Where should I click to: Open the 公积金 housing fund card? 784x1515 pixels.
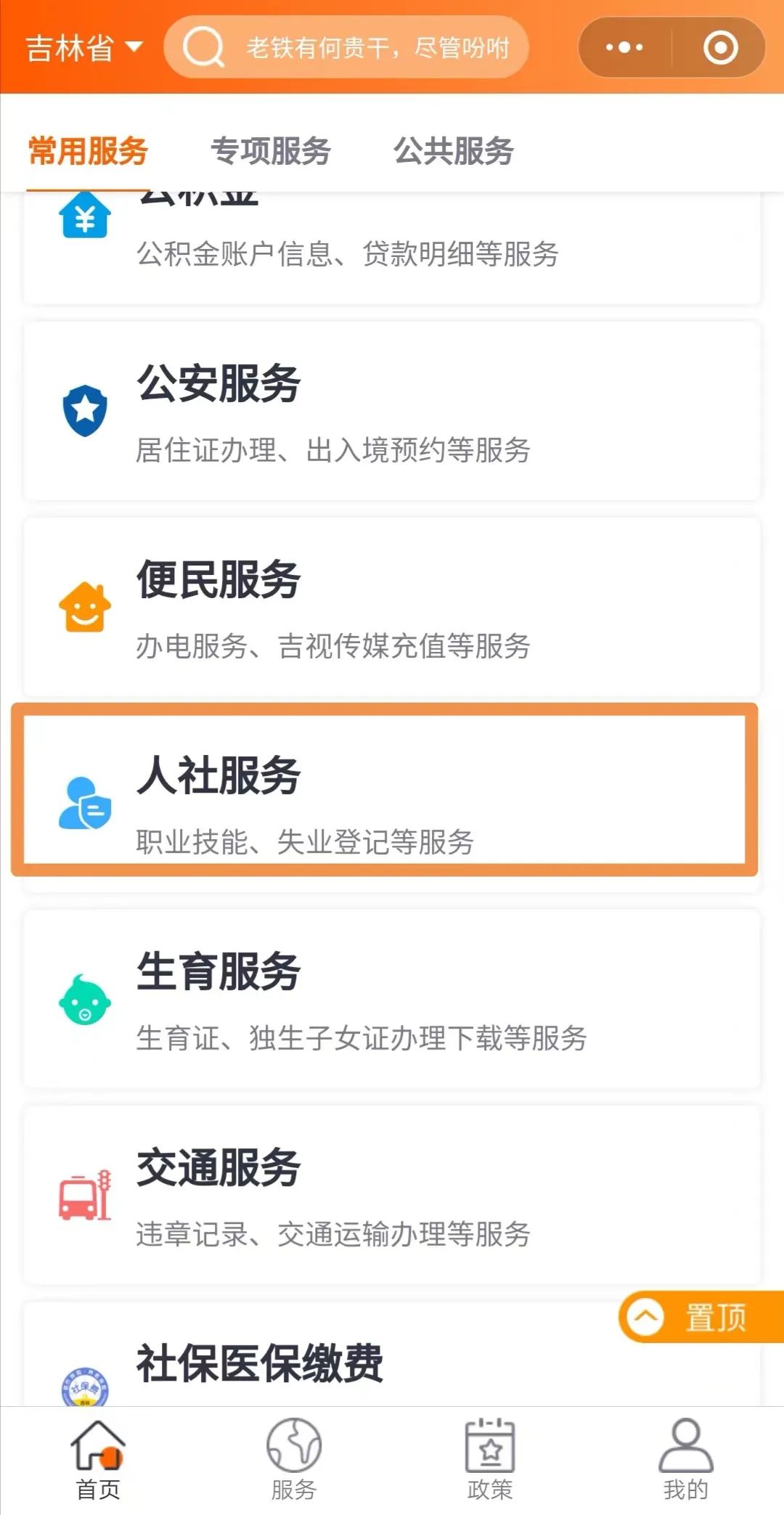[x=392, y=248]
